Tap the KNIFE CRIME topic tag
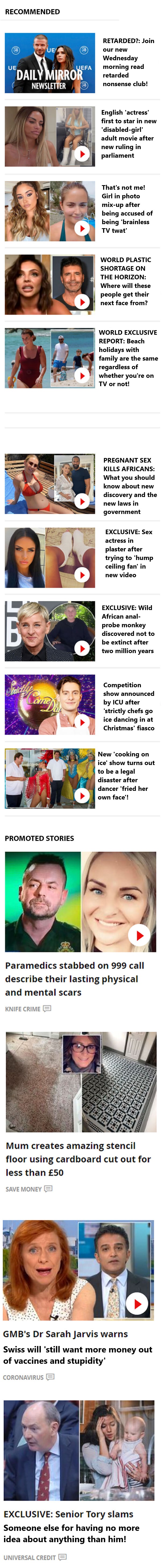Screen dimensions: 163x1568 coord(23,1009)
